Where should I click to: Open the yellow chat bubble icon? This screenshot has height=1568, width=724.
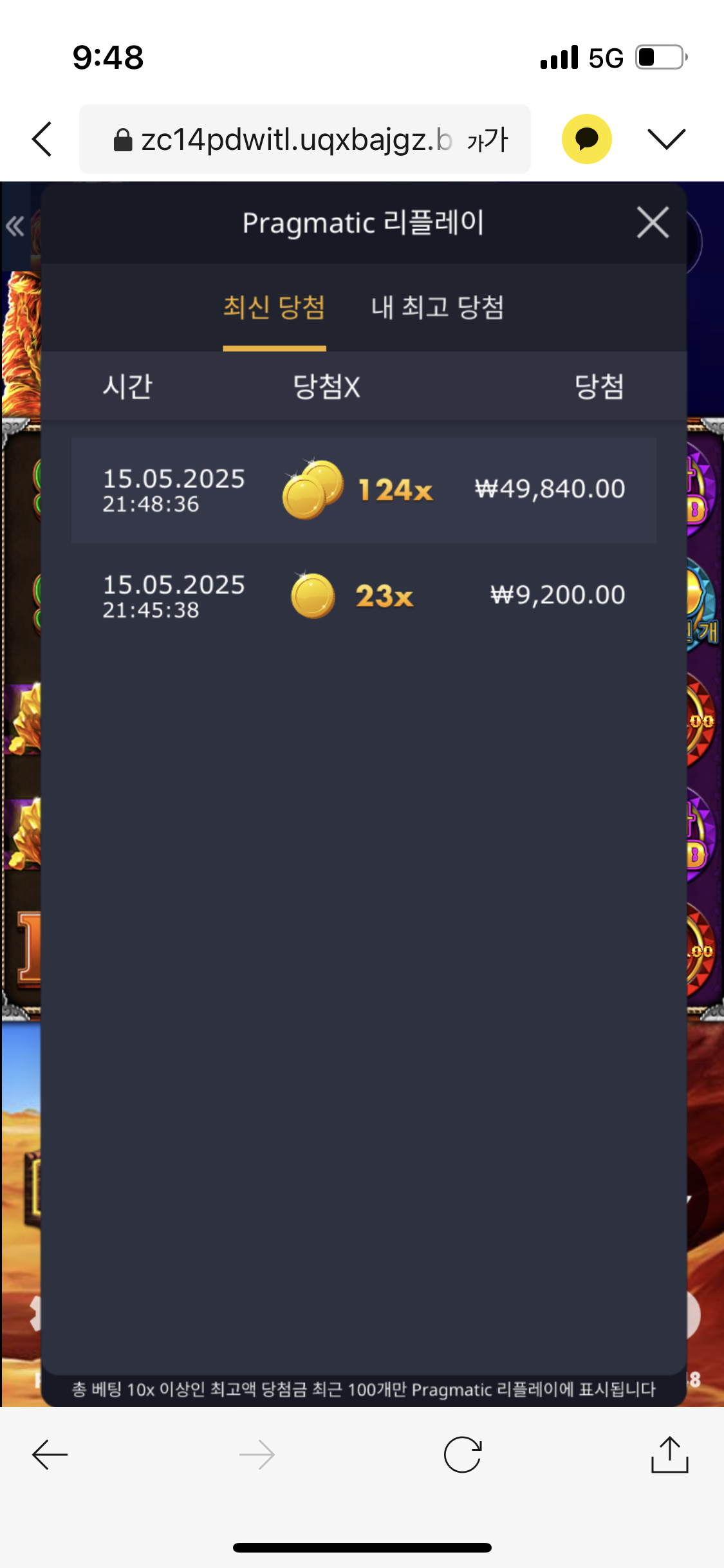coord(586,139)
